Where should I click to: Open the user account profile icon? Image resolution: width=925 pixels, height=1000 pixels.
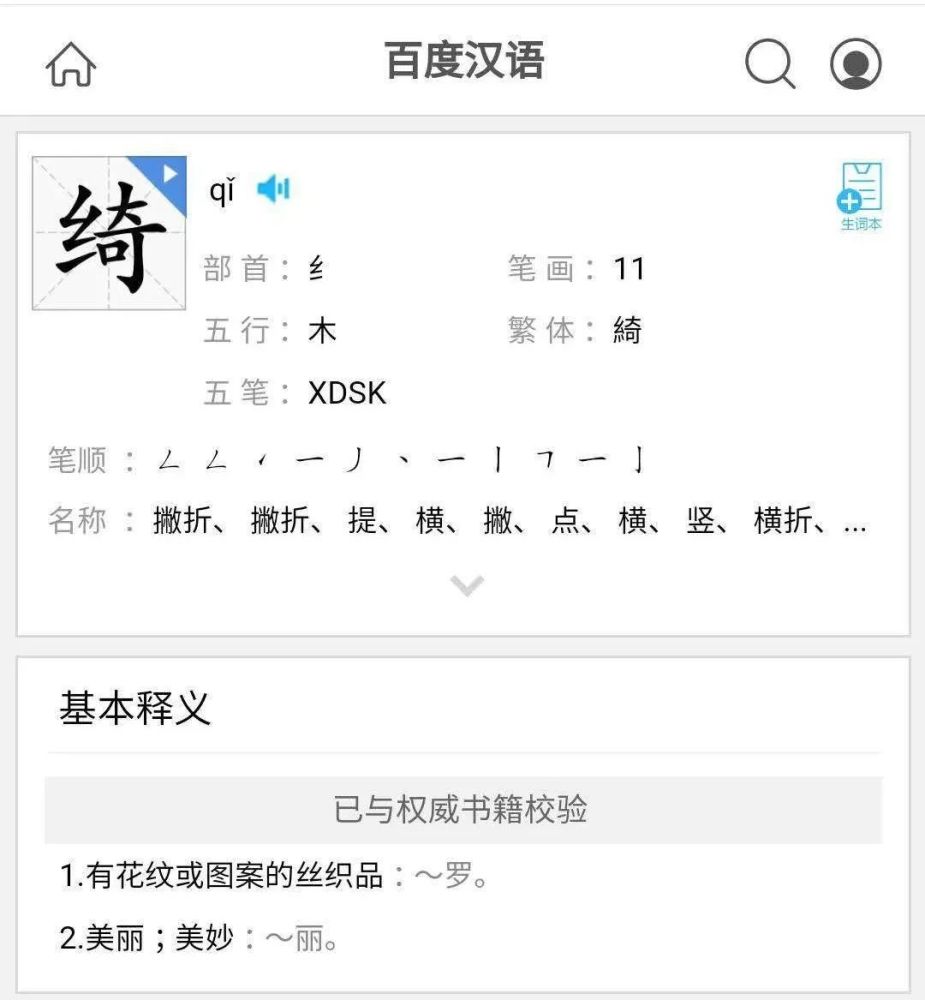tap(855, 62)
